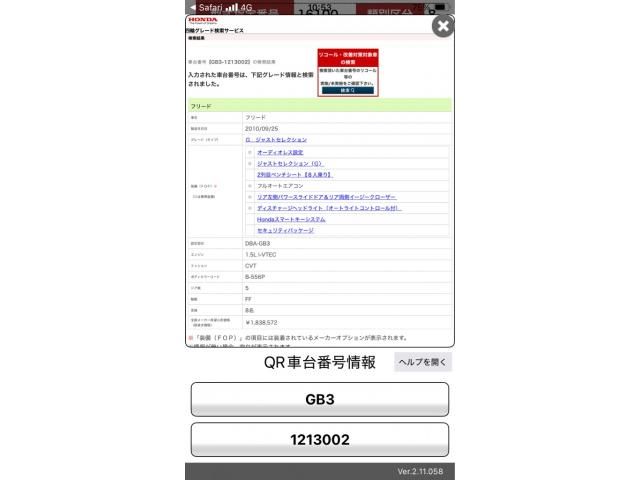Tap the ヘルプを開く button
The height and width of the screenshot is (480, 640).
click(422, 362)
